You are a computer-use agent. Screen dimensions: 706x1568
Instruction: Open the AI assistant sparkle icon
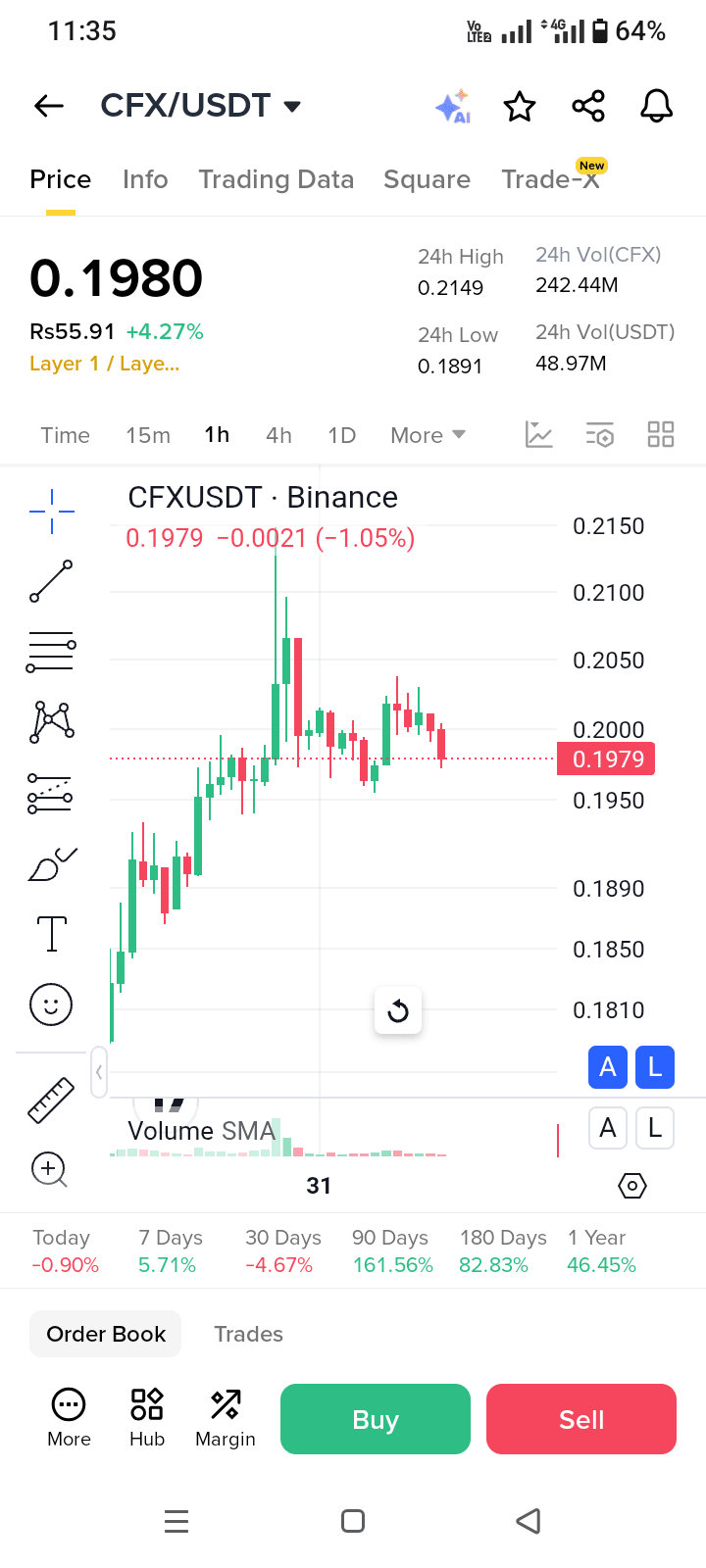coord(453,107)
